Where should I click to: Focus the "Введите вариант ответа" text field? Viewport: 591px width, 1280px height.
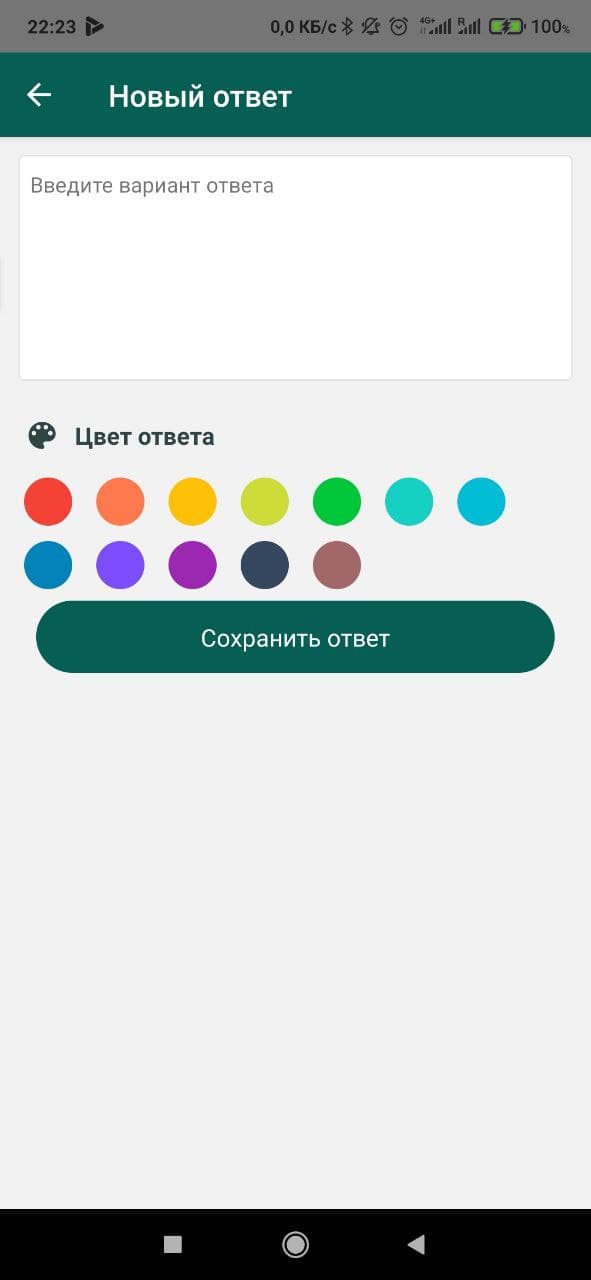[x=295, y=267]
